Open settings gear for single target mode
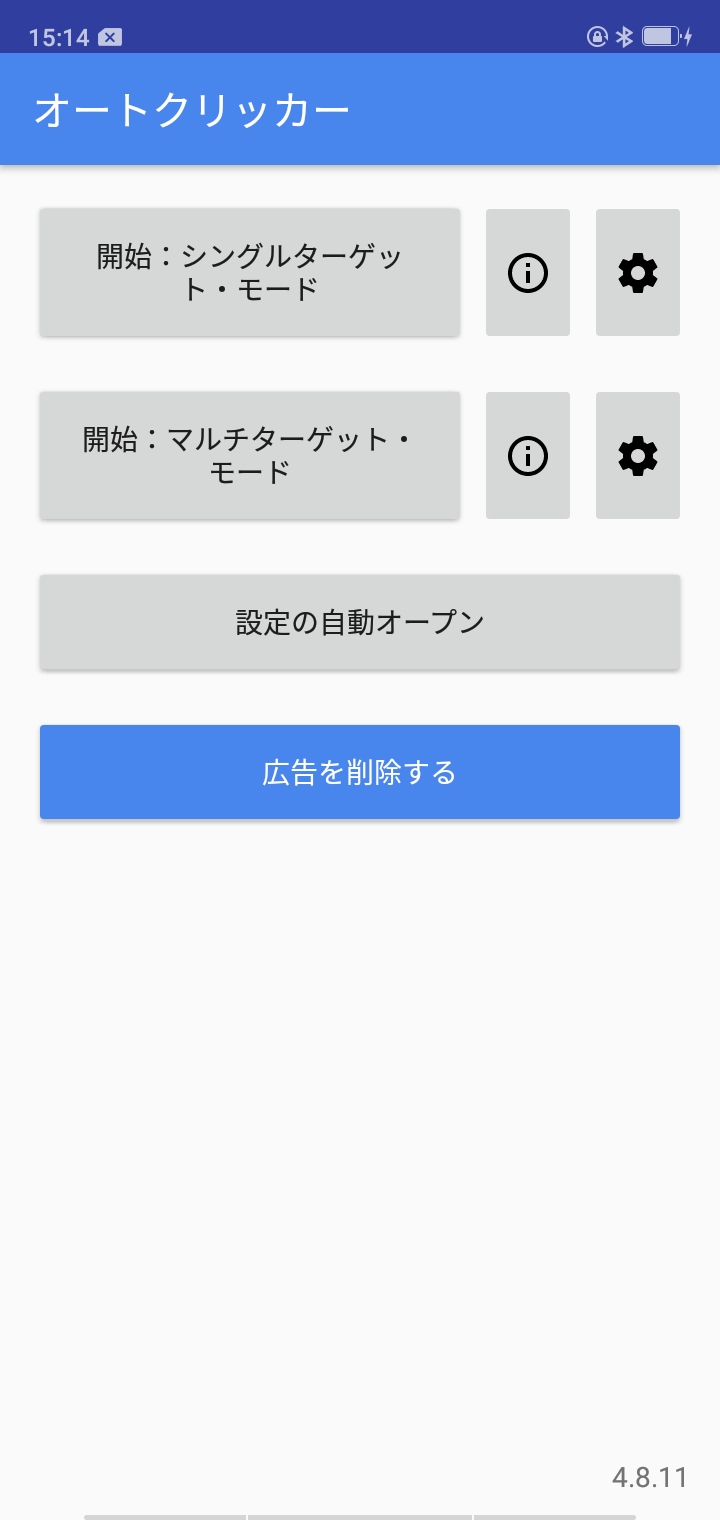The height and width of the screenshot is (1520, 720). point(637,272)
